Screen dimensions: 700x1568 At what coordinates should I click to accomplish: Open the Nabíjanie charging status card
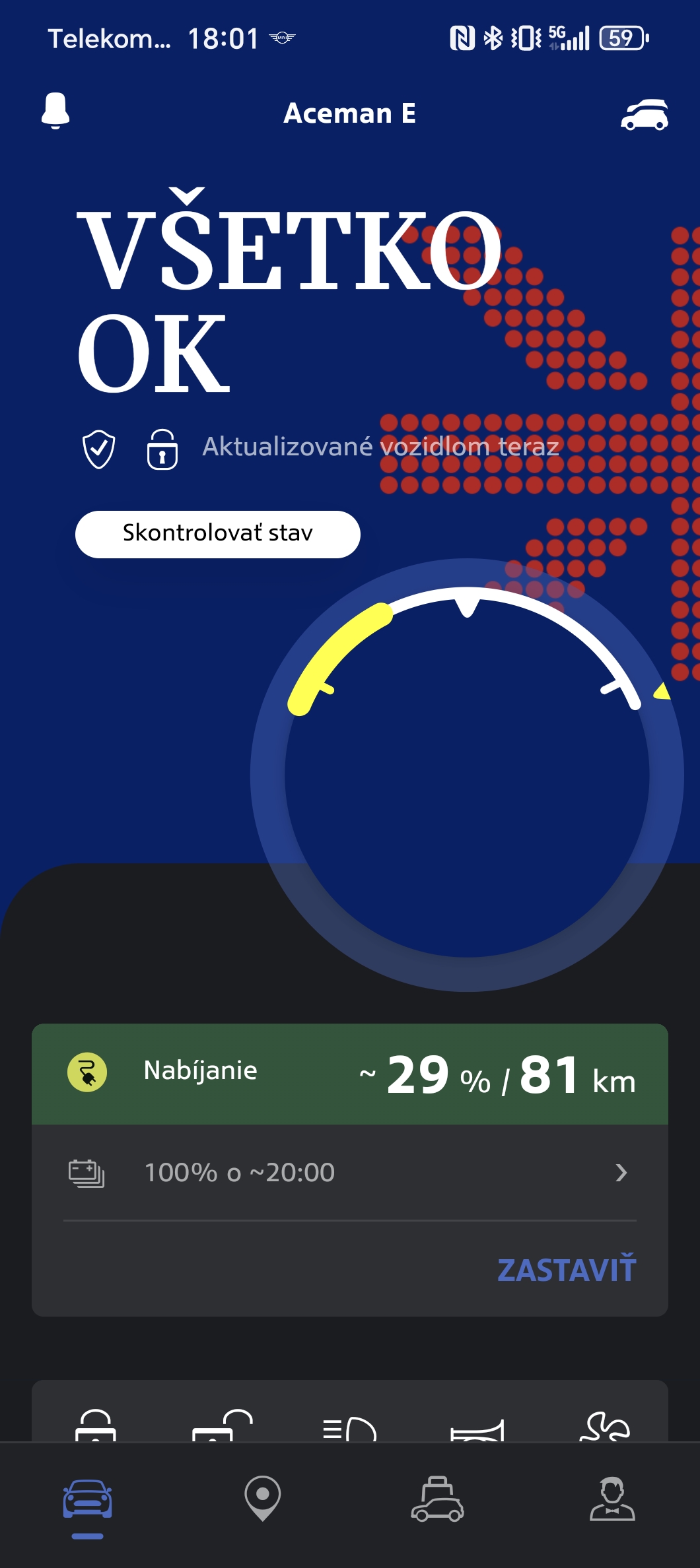pyautogui.click(x=350, y=1074)
